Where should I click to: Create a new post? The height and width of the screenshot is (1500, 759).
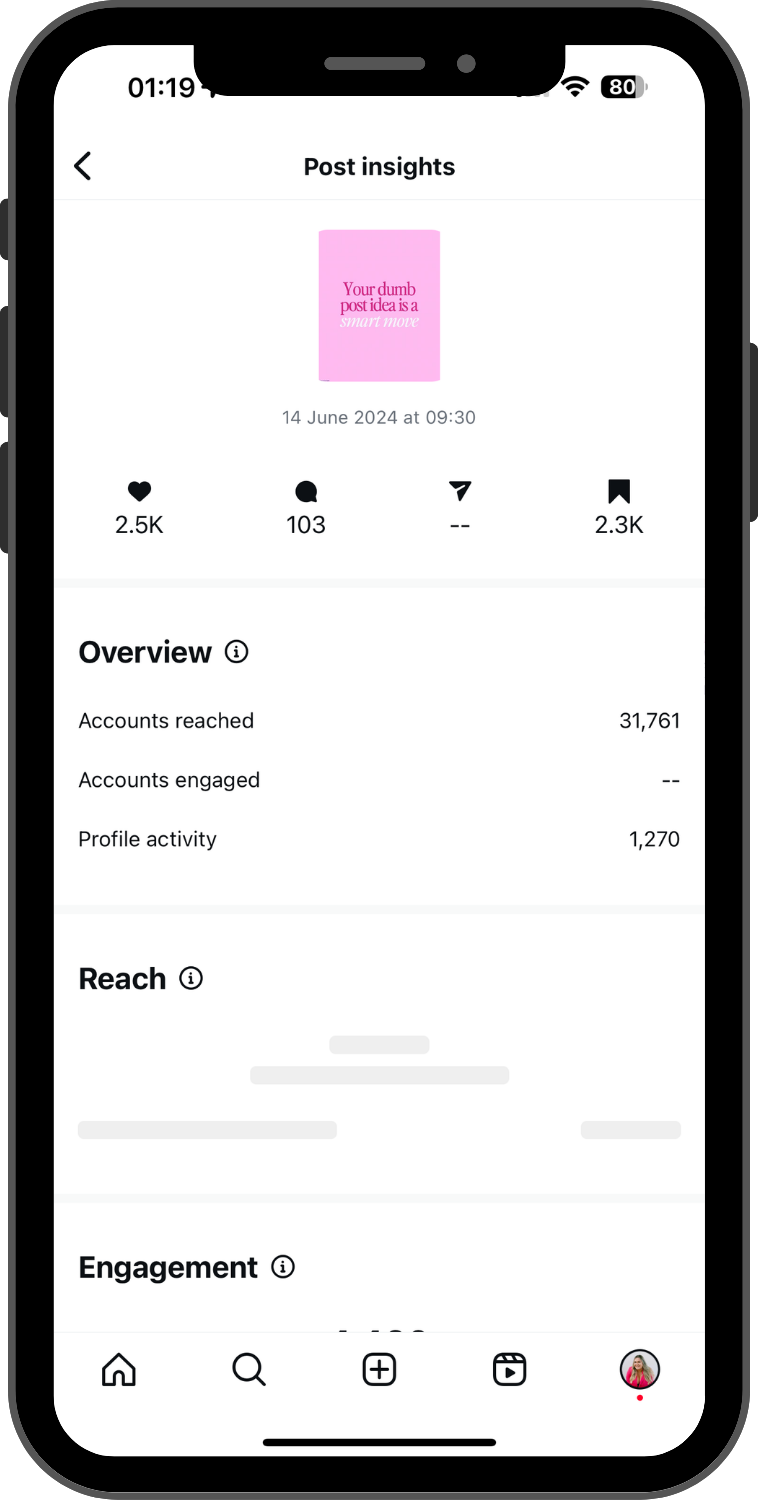pyautogui.click(x=379, y=1369)
